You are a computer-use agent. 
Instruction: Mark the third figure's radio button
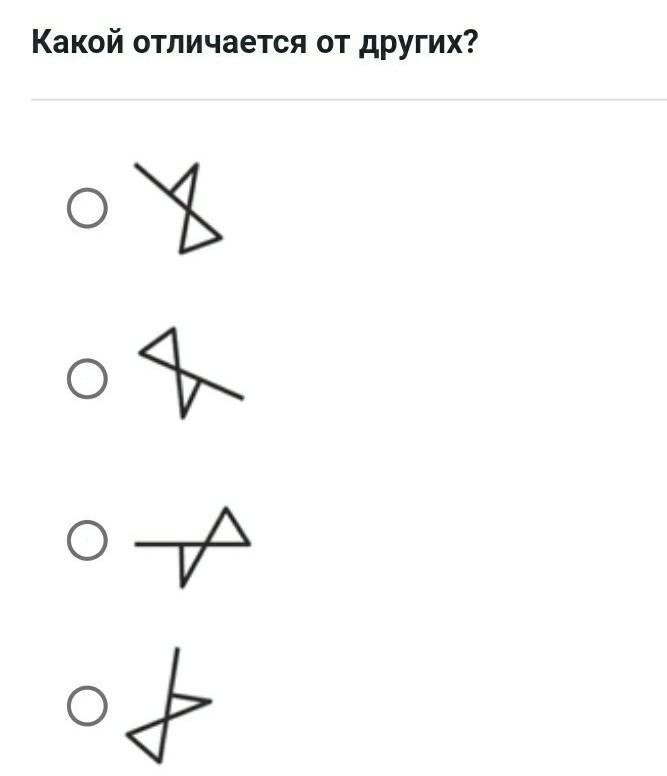tap(87, 541)
